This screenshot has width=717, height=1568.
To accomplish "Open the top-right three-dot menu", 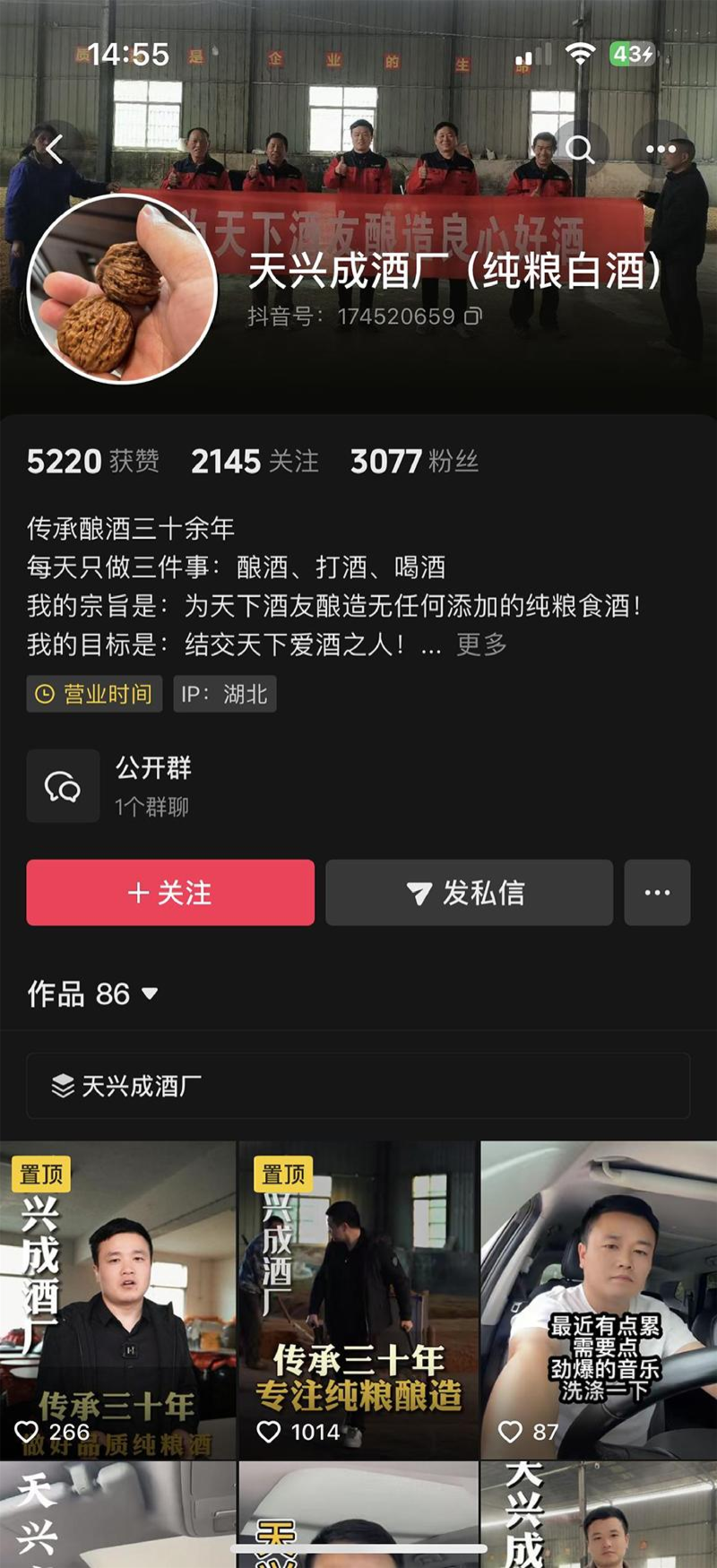I will 661,149.
